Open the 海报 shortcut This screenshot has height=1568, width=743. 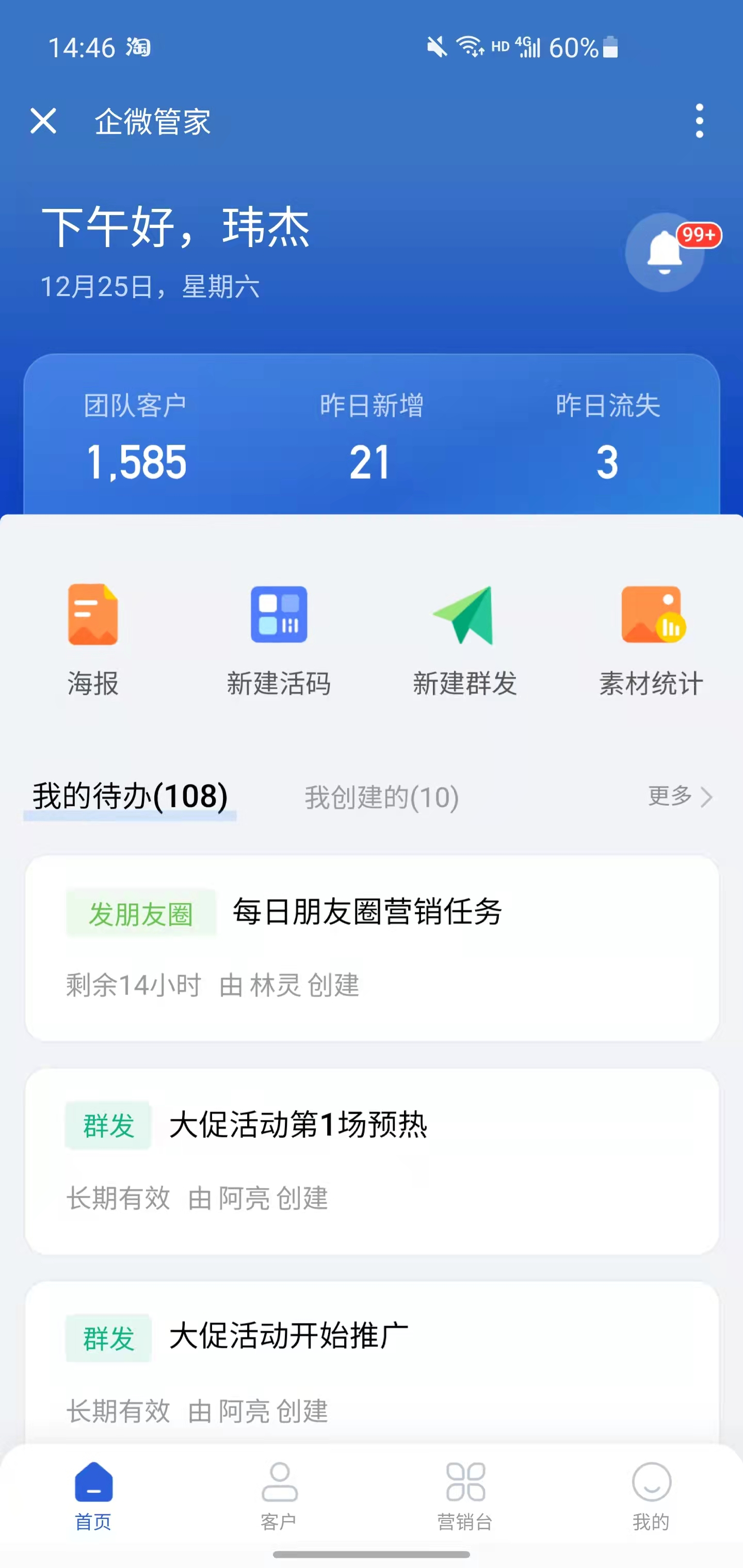[92, 640]
